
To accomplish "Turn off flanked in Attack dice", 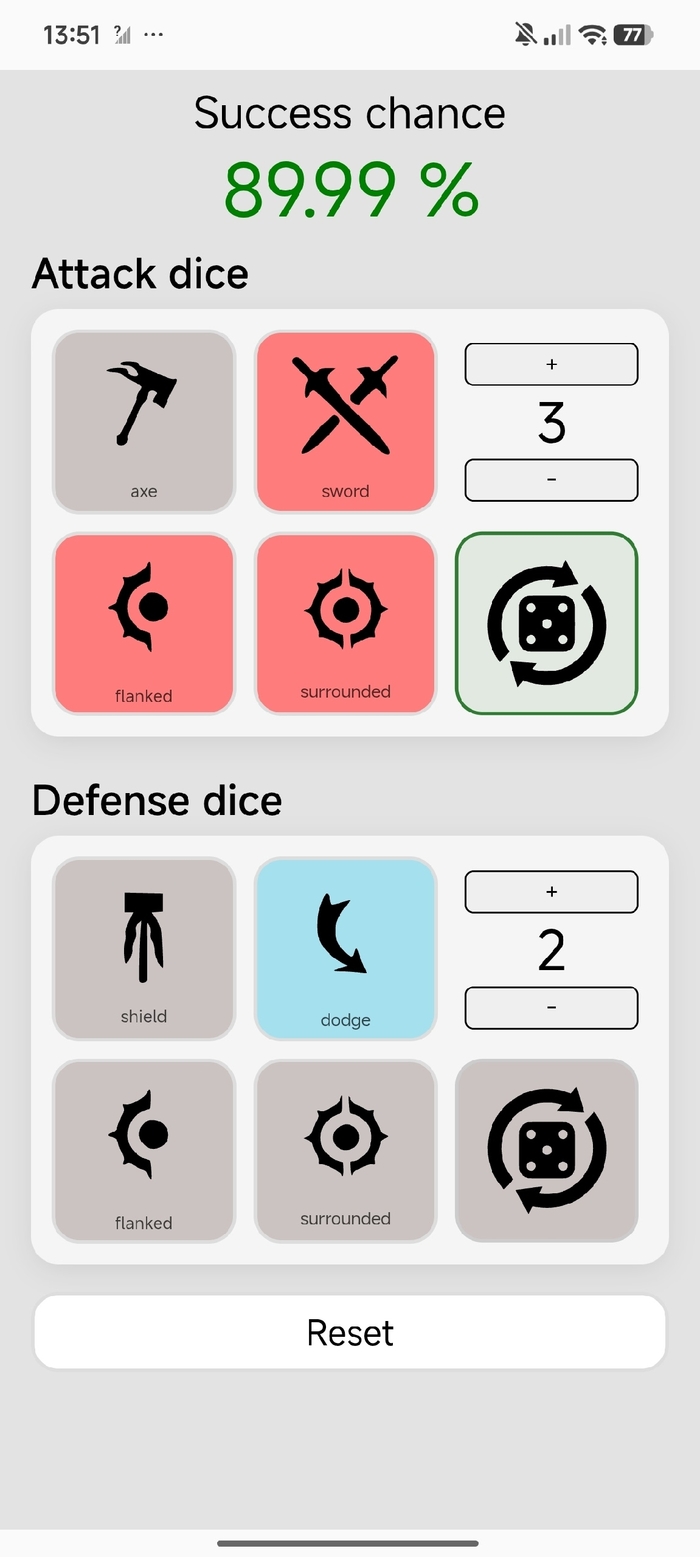I will pyautogui.click(x=144, y=624).
